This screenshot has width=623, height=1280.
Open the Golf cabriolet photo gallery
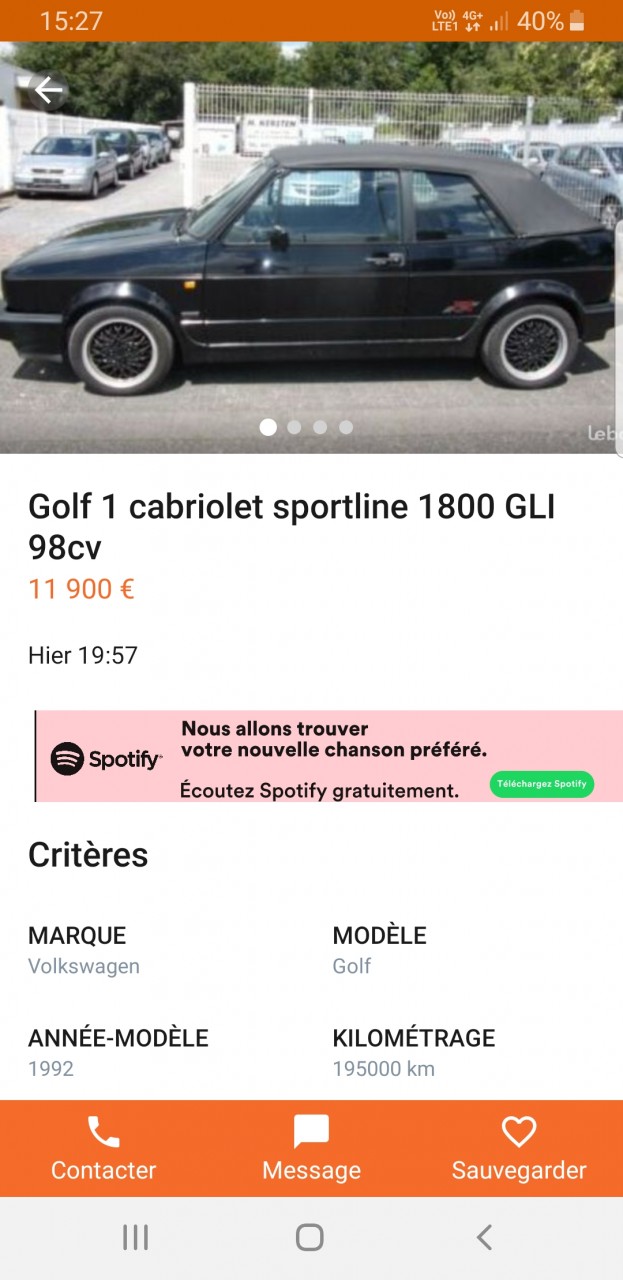pyautogui.click(x=311, y=260)
